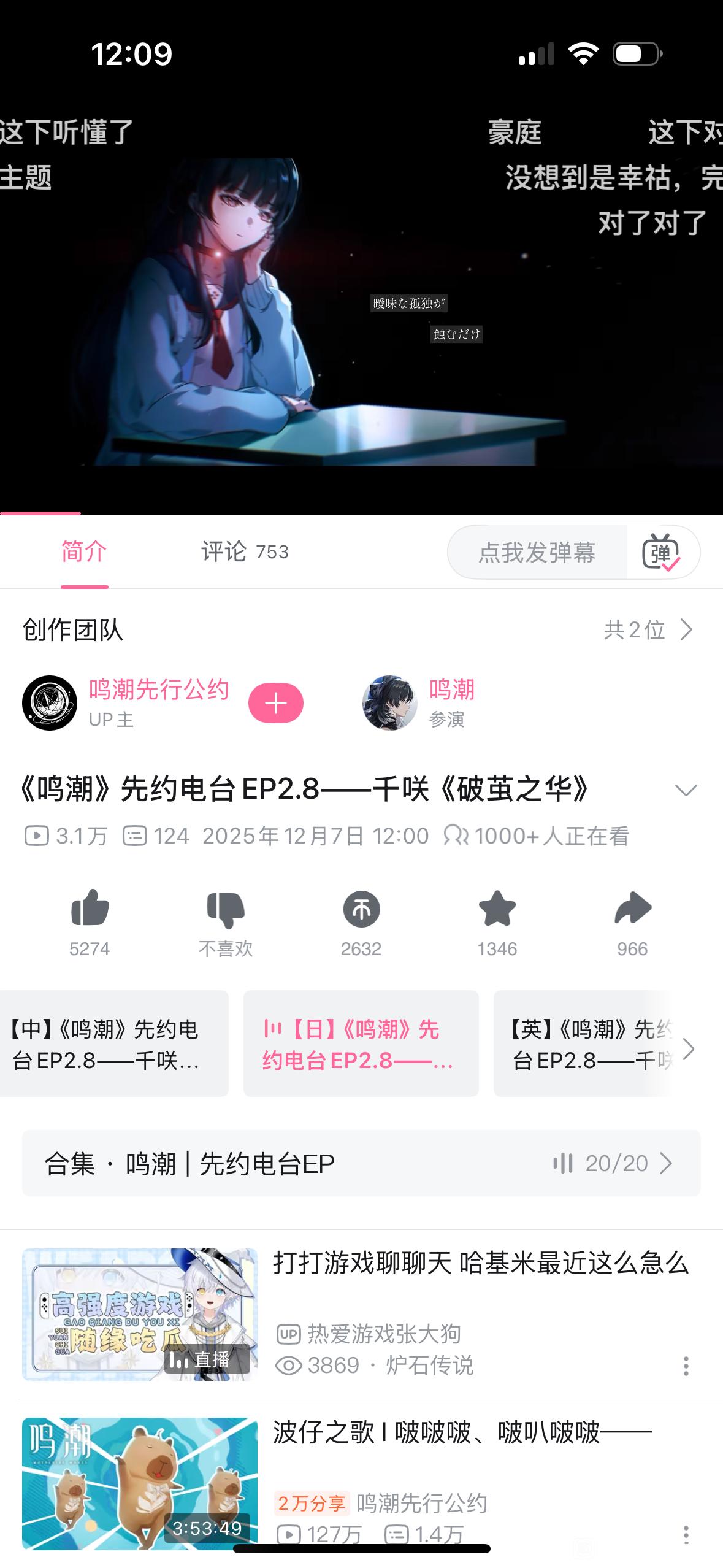
Task: Follow 鸣潮先行公约 with the plus button
Action: point(275,703)
